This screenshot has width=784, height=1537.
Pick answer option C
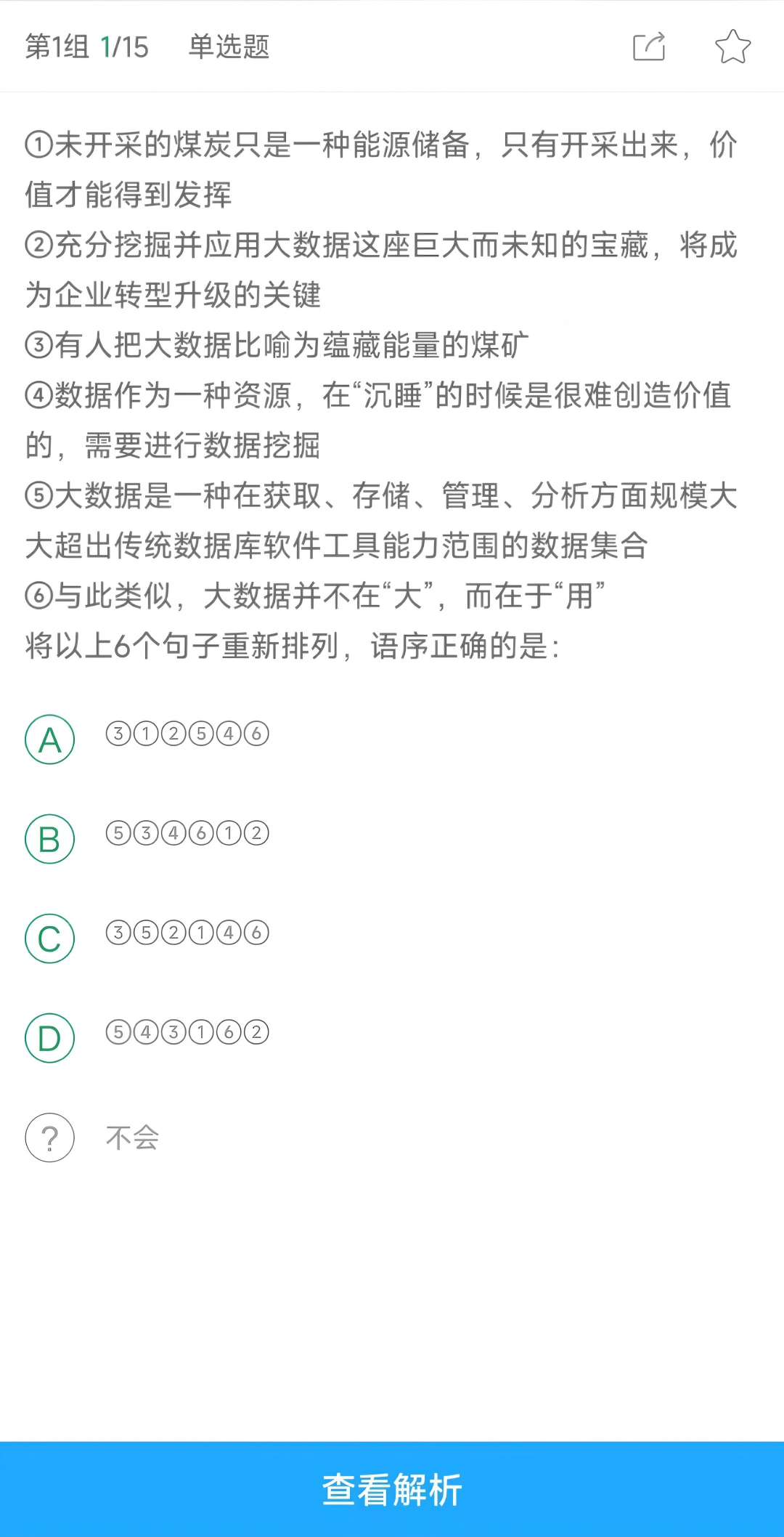point(50,938)
